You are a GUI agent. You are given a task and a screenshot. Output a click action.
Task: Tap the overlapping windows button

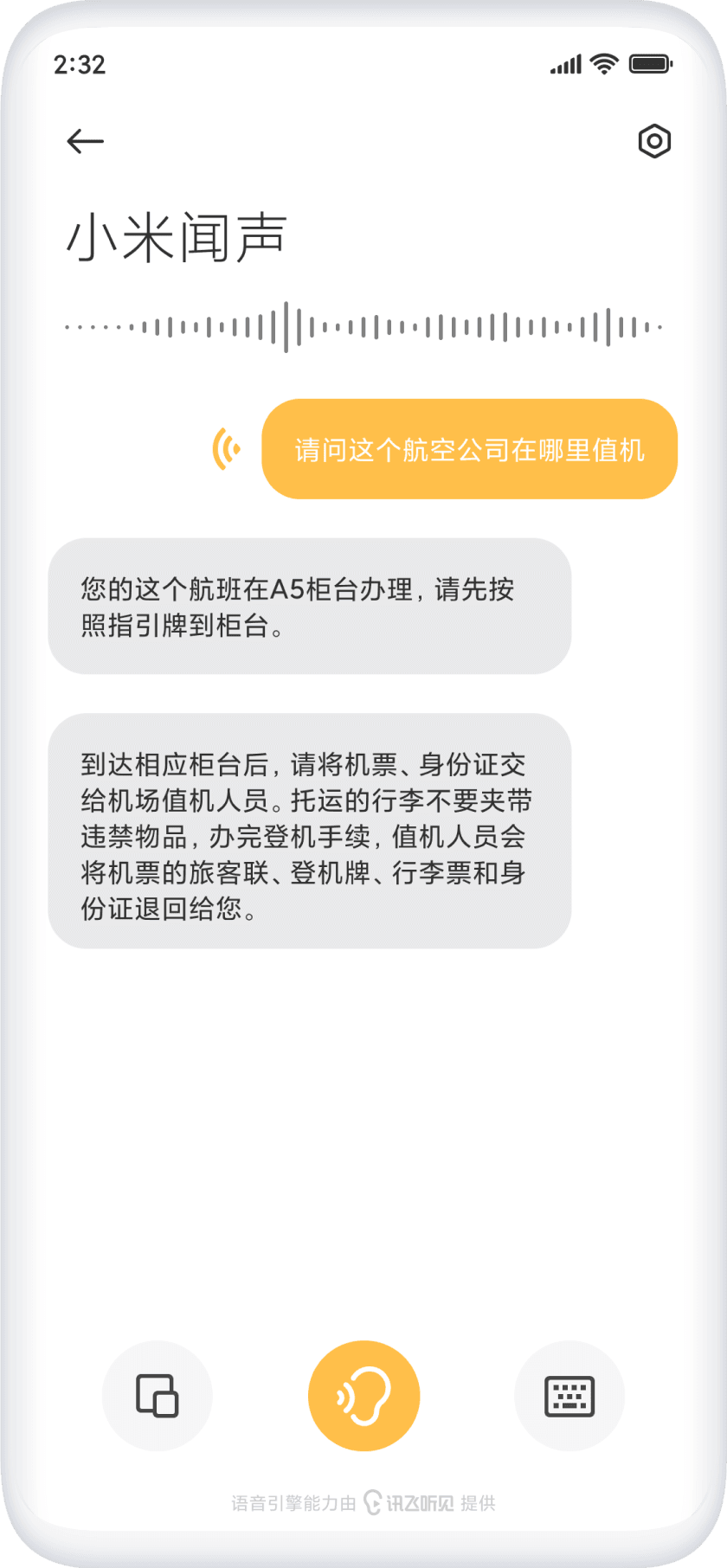[x=158, y=1395]
